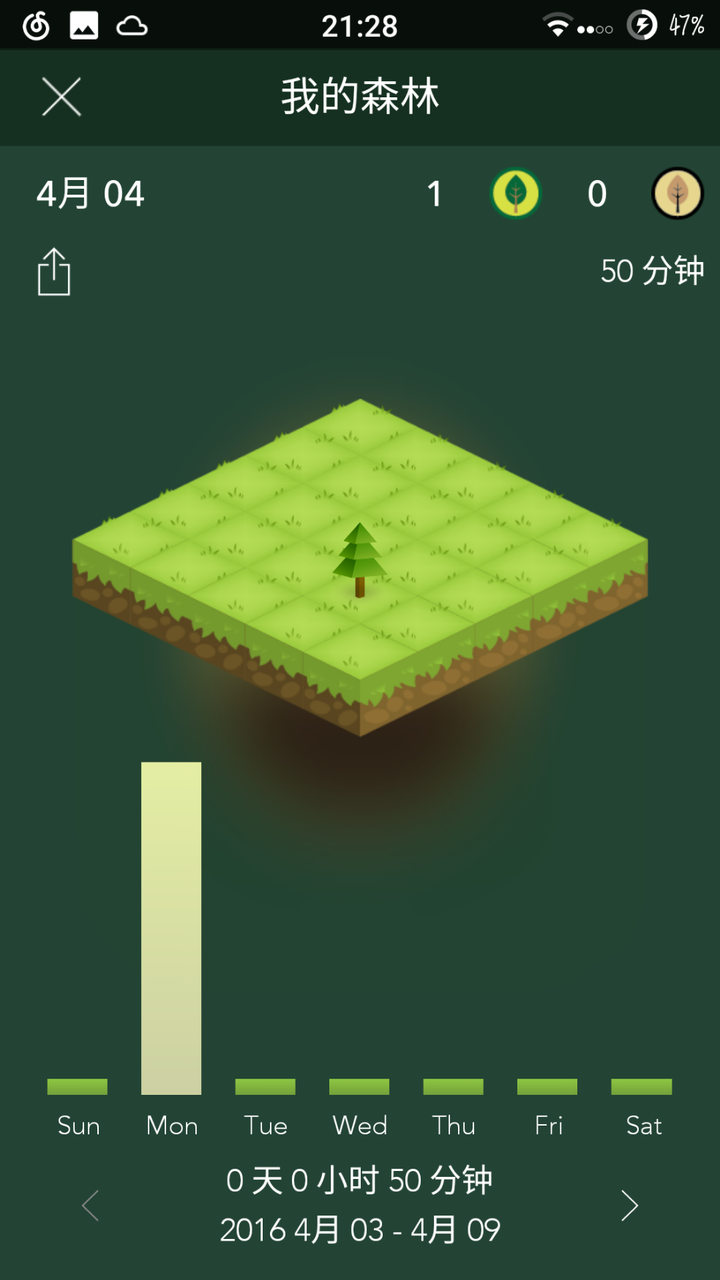Select the Wed bar in chart
720x1280 pixels.
[x=359, y=1087]
